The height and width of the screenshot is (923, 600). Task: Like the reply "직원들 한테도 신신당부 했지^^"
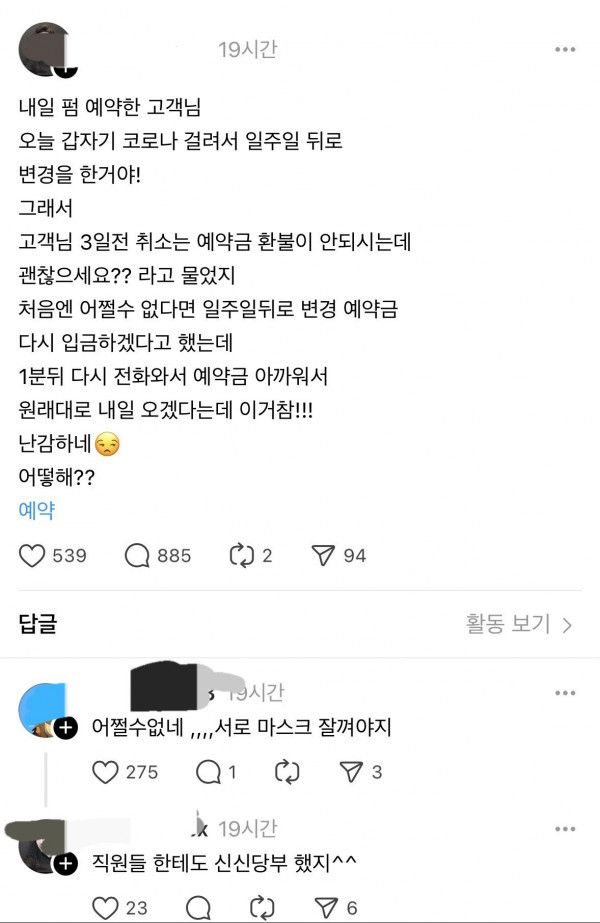(x=105, y=907)
